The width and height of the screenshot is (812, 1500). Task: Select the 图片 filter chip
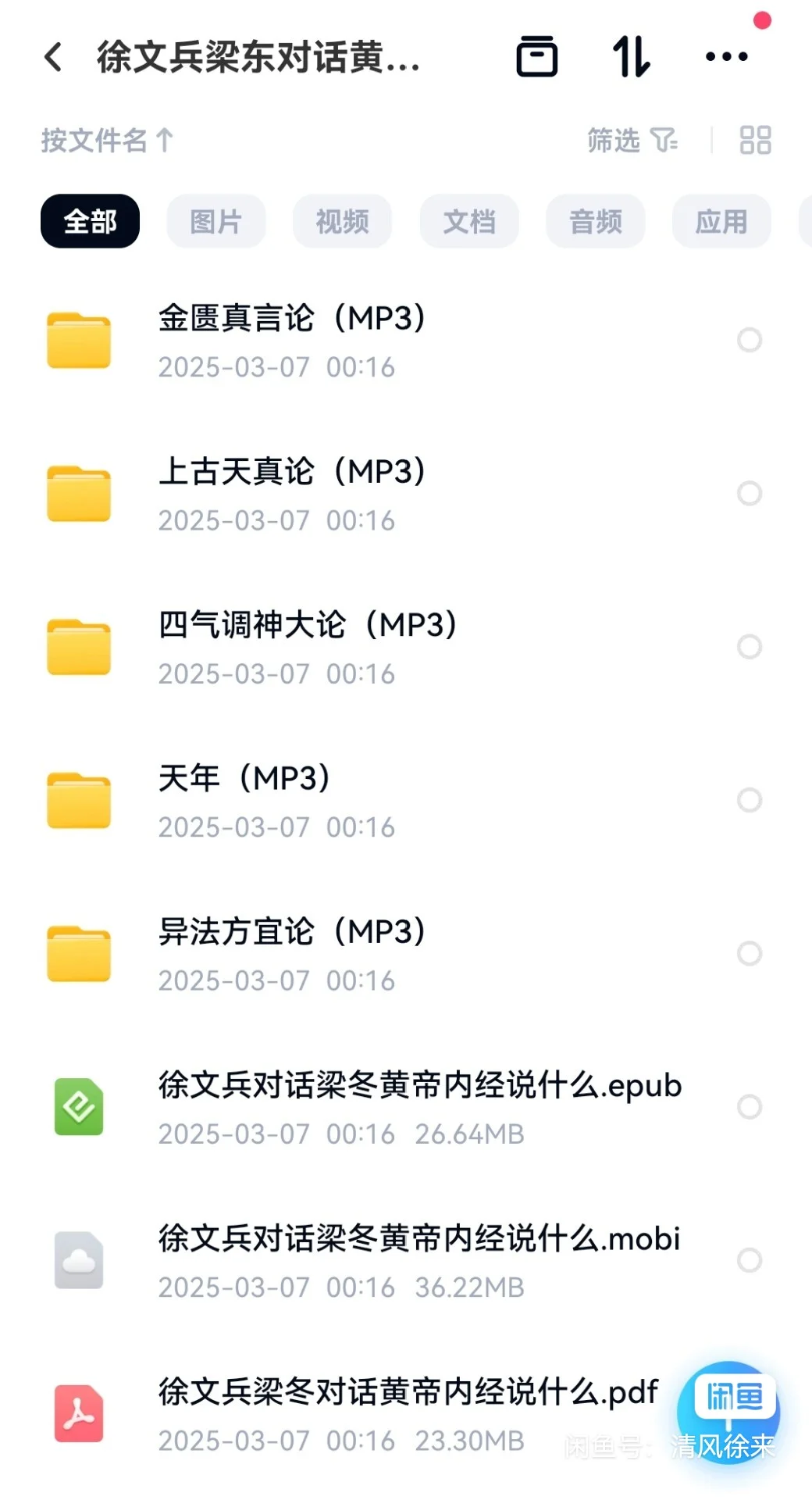[x=216, y=221]
